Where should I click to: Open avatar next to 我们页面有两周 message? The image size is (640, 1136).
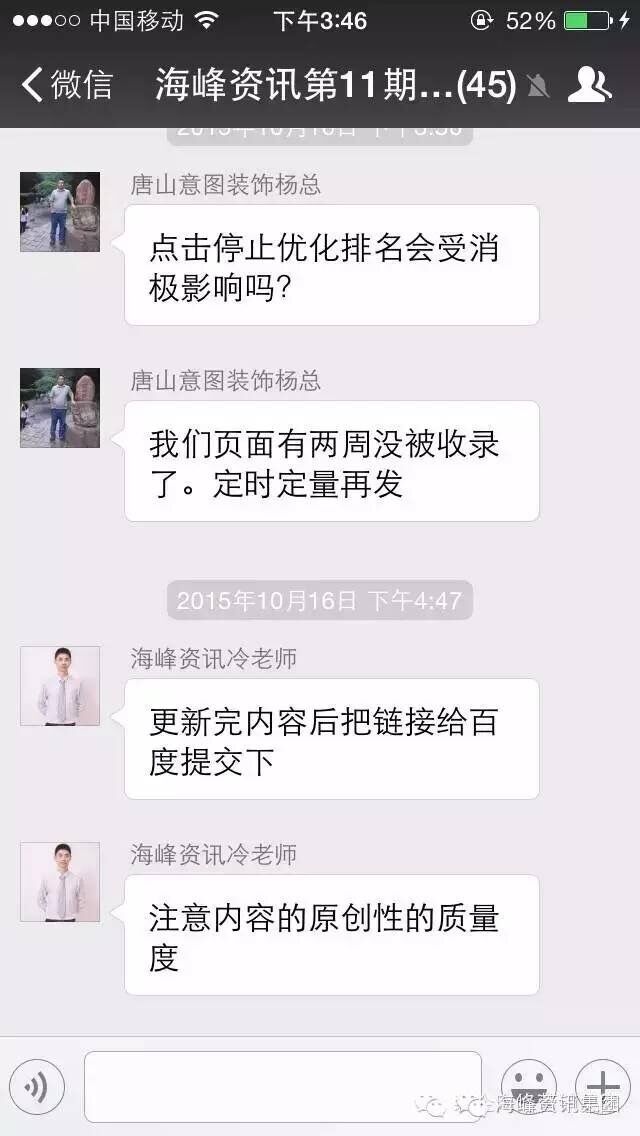click(60, 407)
